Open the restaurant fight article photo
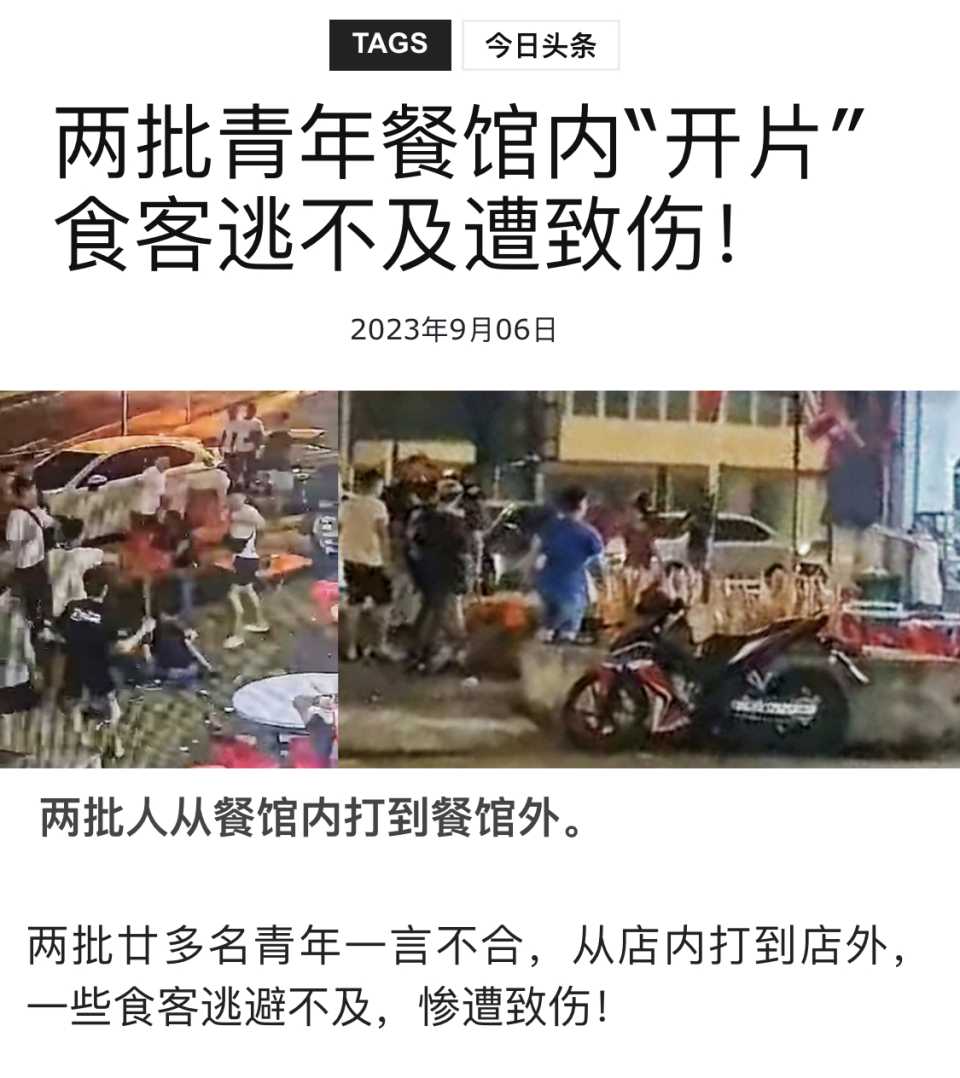Viewport: 960px width, 1078px height. click(480, 578)
